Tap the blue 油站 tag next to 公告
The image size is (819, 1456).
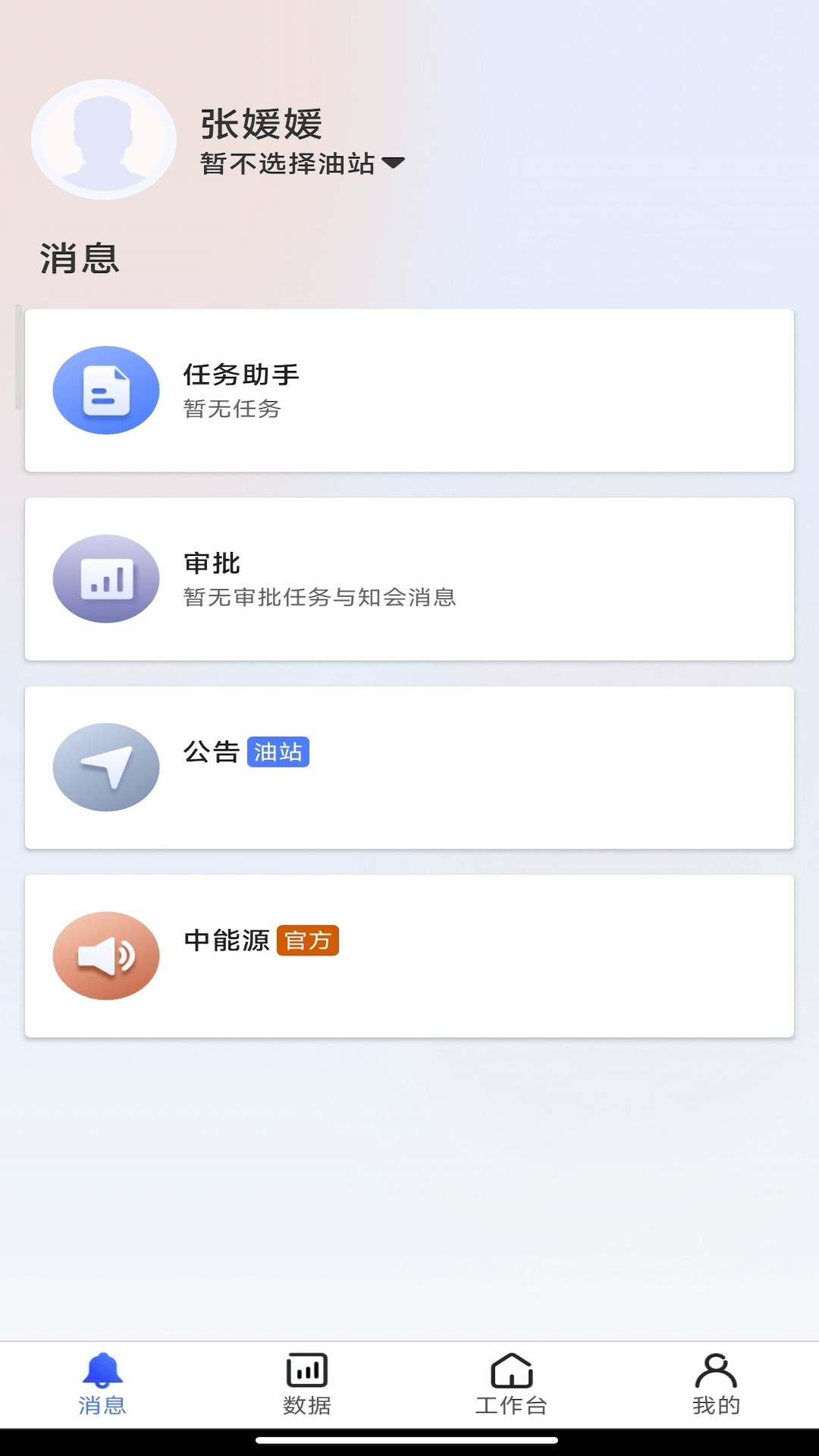[279, 752]
